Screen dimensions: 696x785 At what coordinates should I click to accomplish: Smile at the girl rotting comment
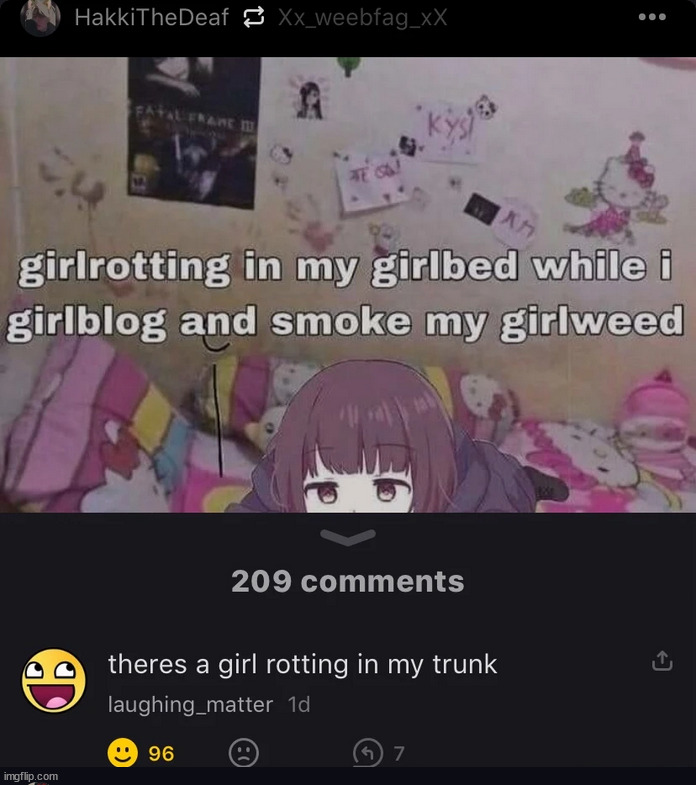pos(123,752)
